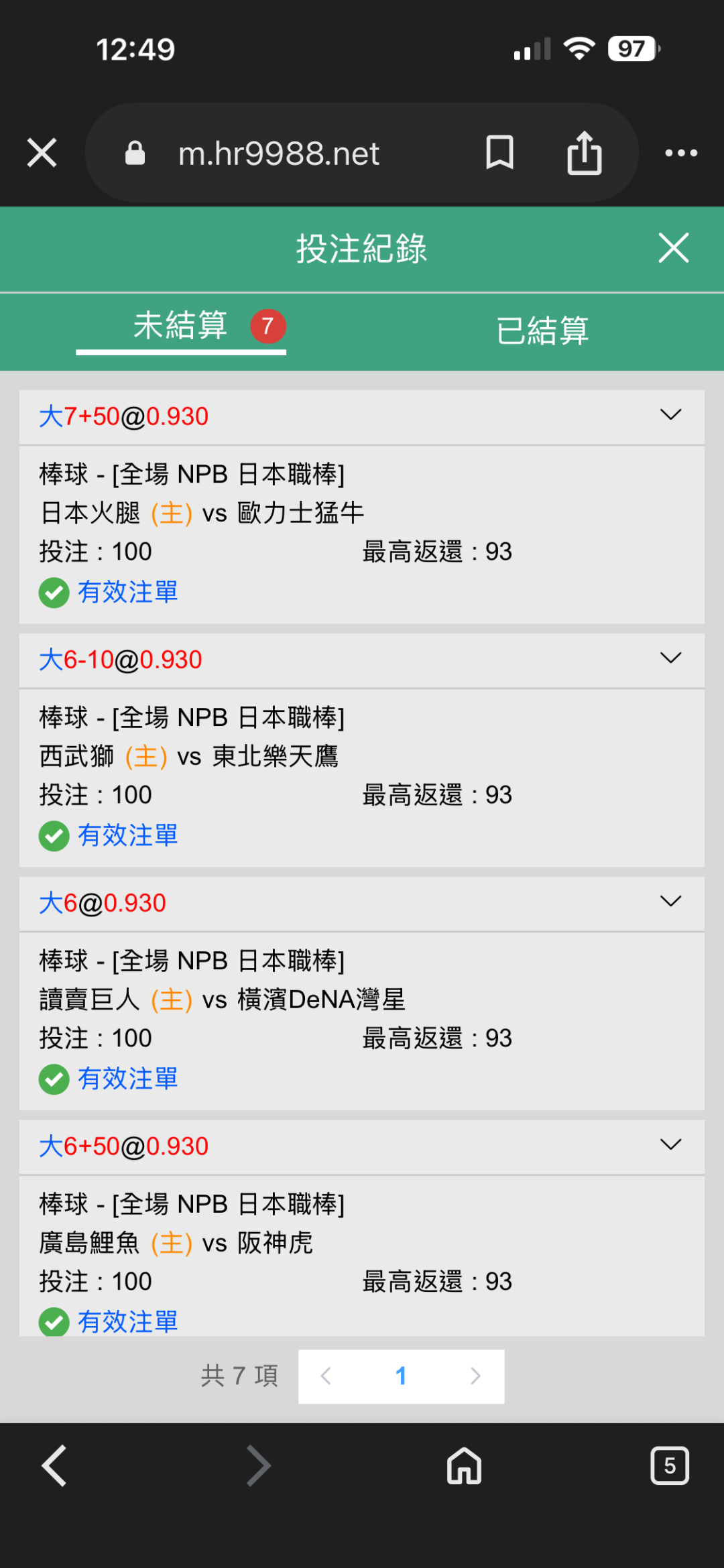The image size is (724, 1568).
Task: Switch to the 已結算 tab
Action: pyautogui.click(x=542, y=330)
